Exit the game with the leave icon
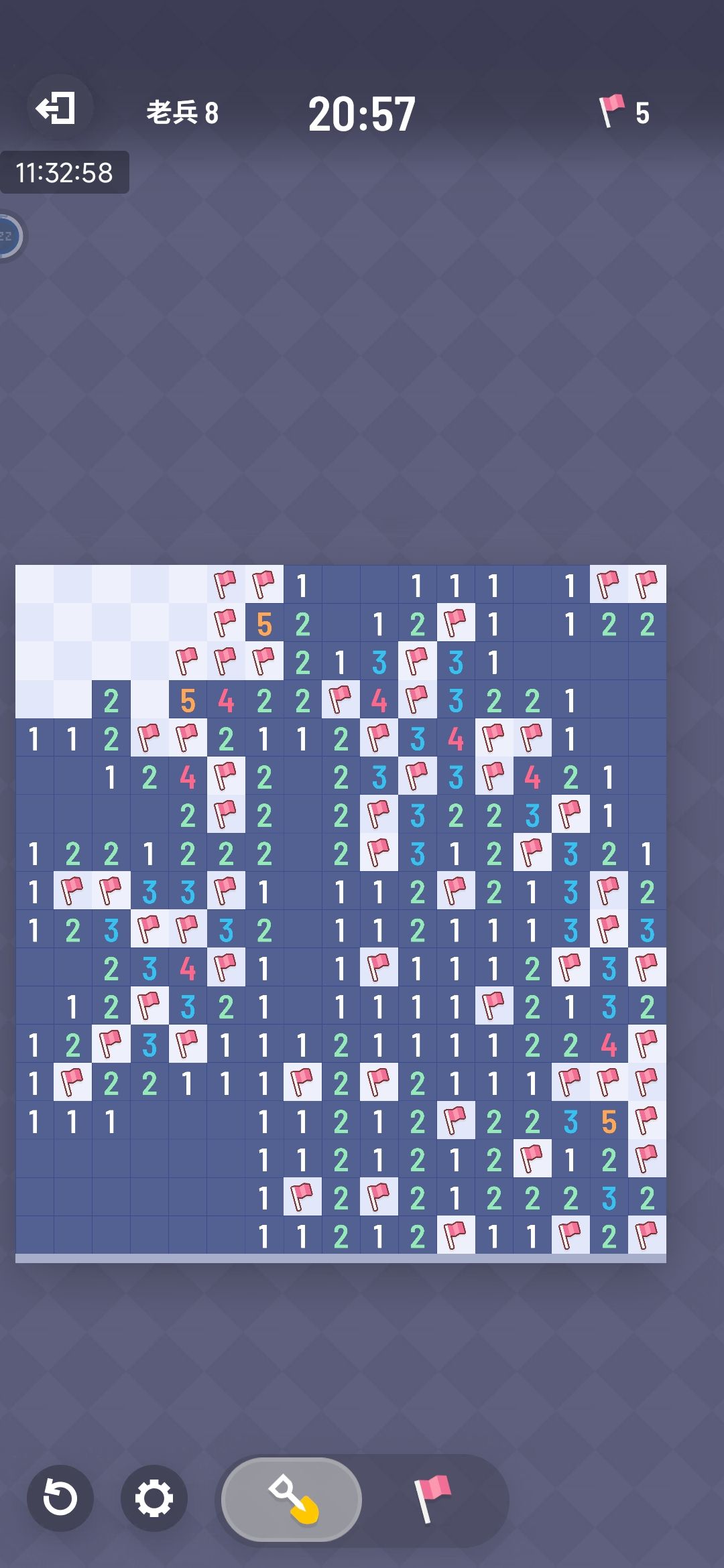The image size is (724, 1568). tap(56, 109)
